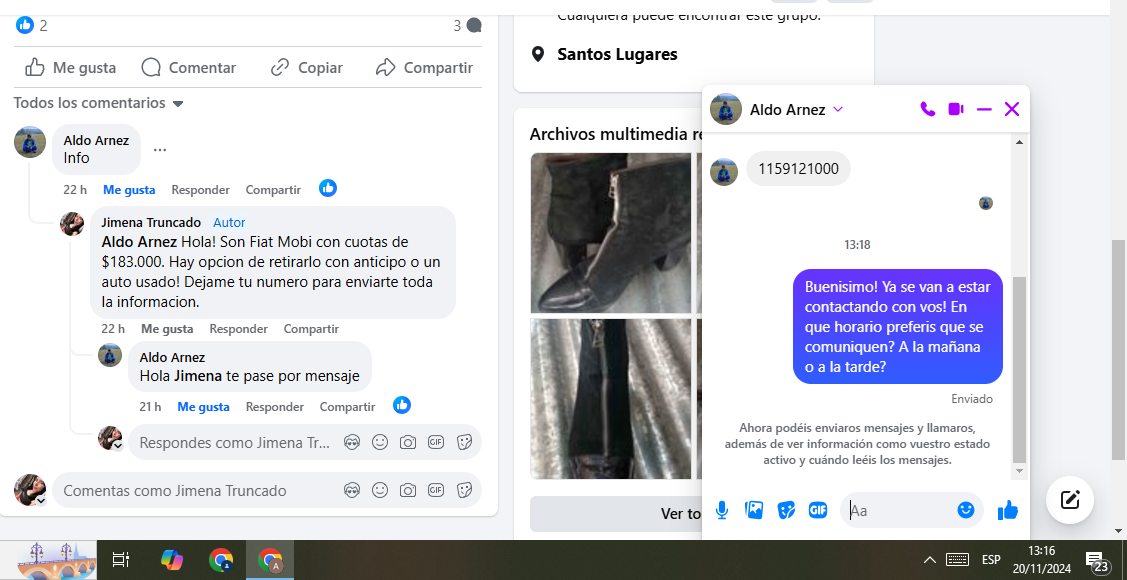This screenshot has width=1127, height=580.
Task: Send a thumbs-up in the chat
Action: tap(1007, 510)
